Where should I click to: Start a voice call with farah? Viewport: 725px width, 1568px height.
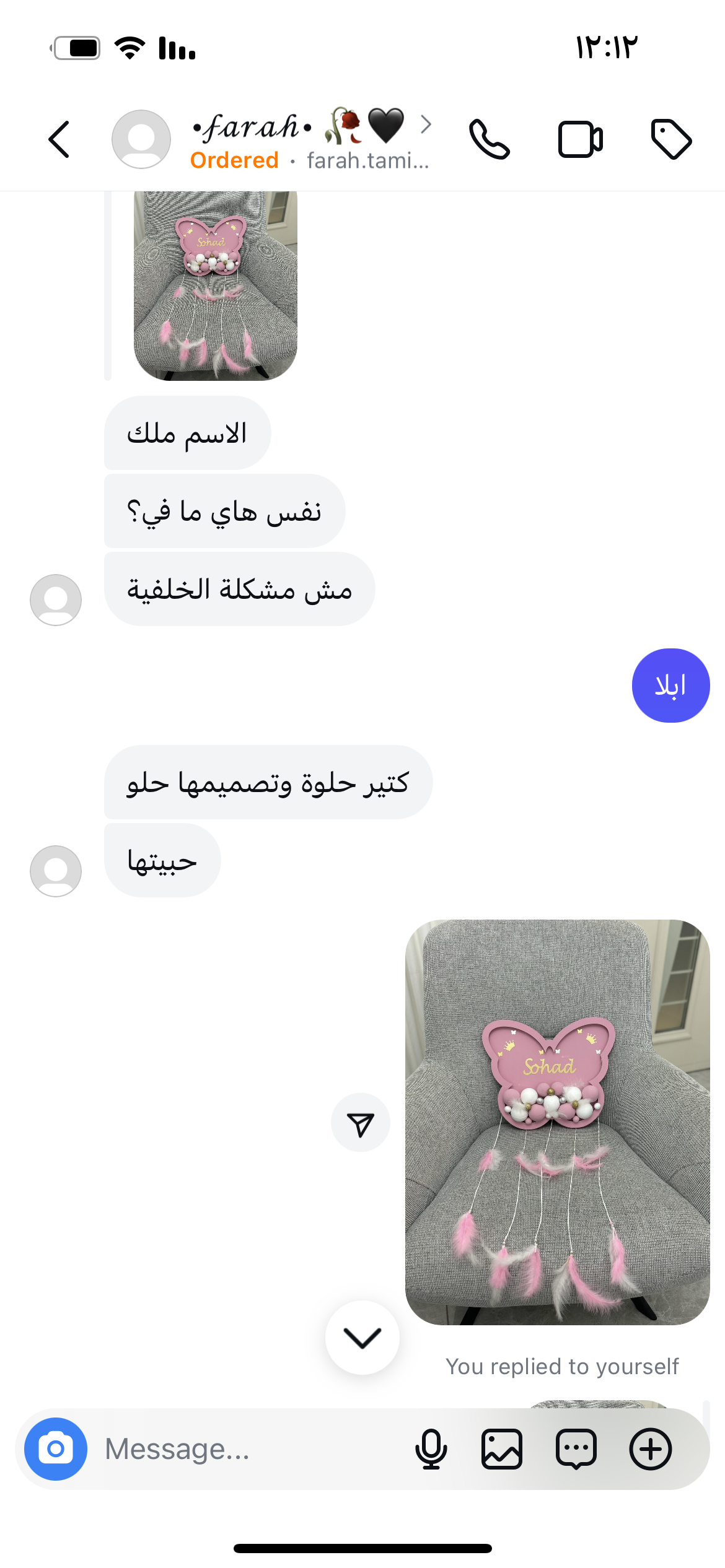click(x=490, y=139)
